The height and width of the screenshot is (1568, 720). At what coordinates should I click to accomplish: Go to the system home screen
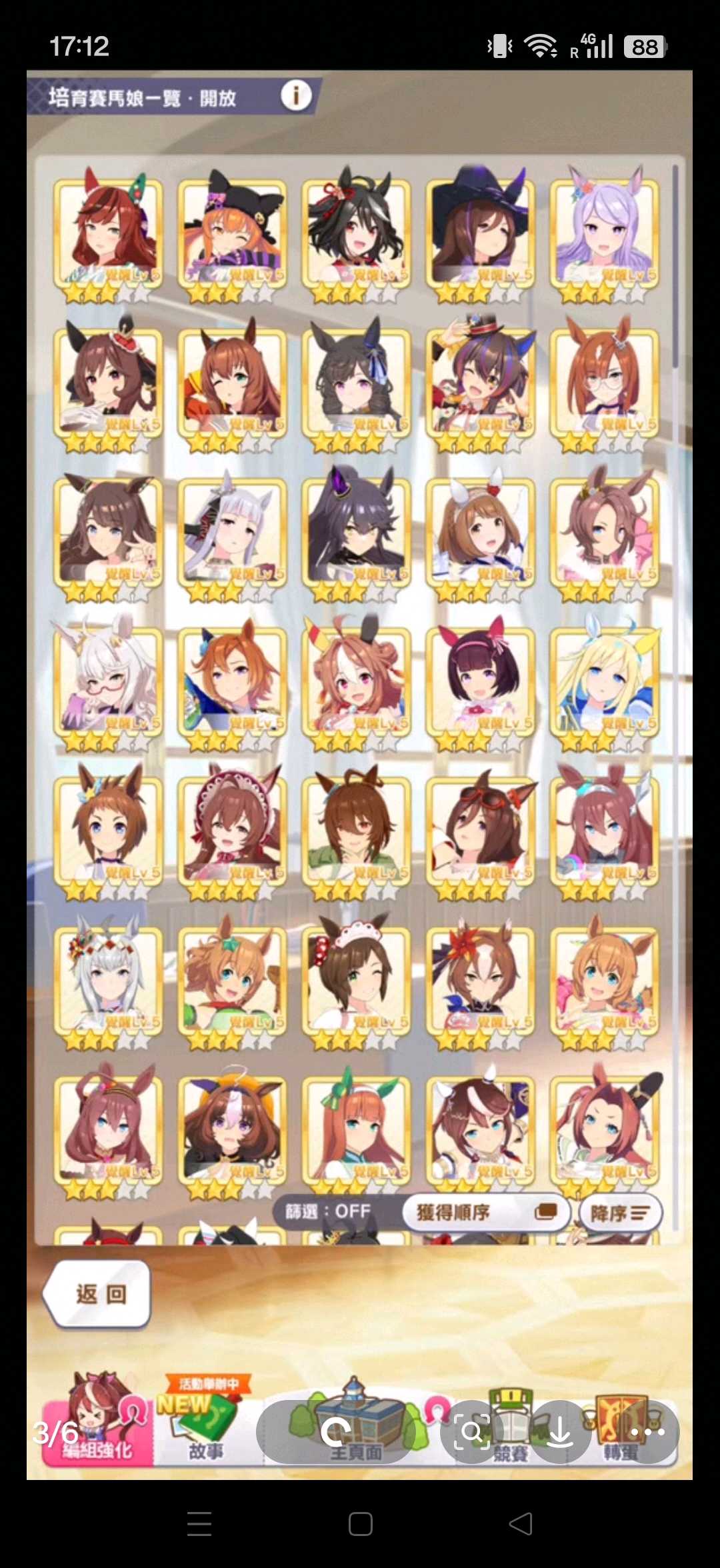coord(360,1524)
